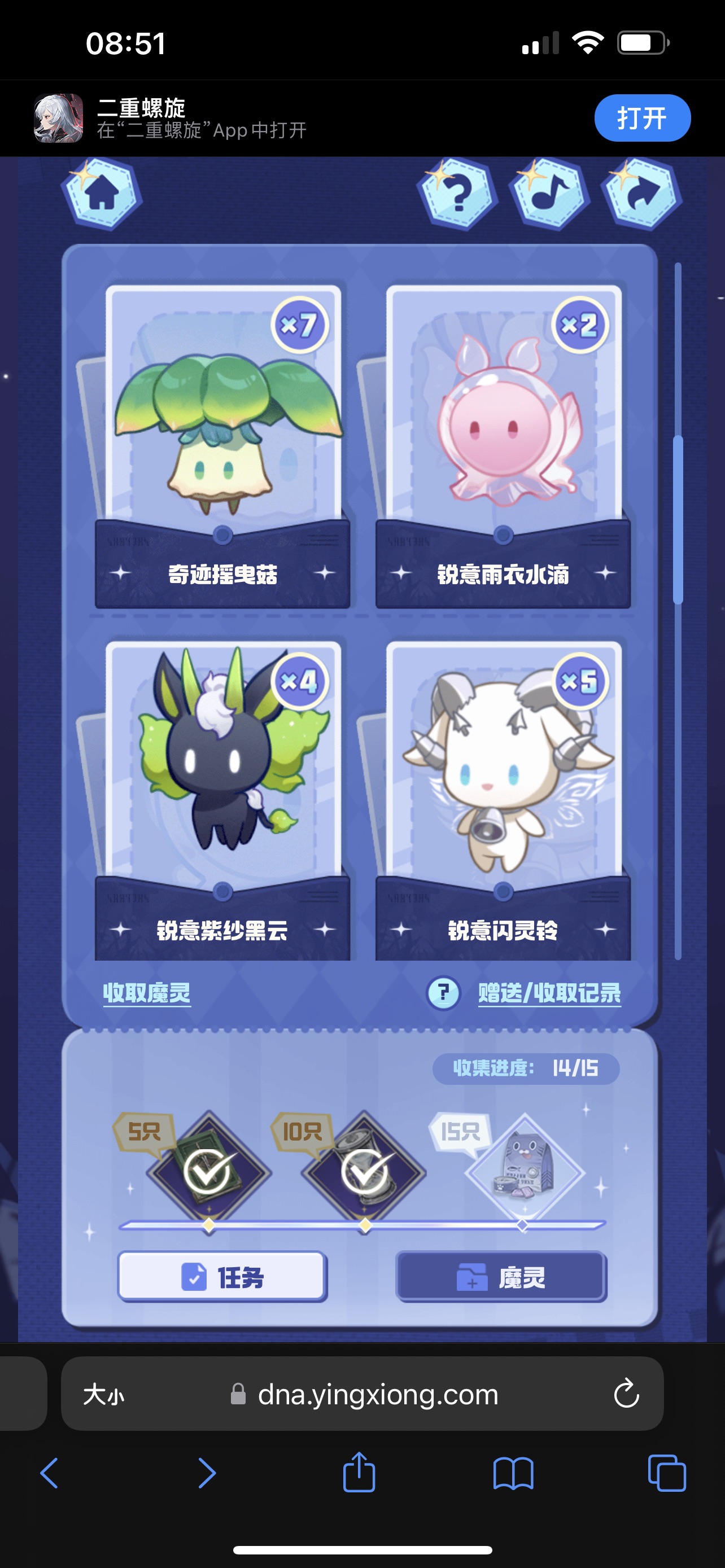Open the 锐意闪灵铃 card
This screenshot has height=1568, width=725.
503,798
